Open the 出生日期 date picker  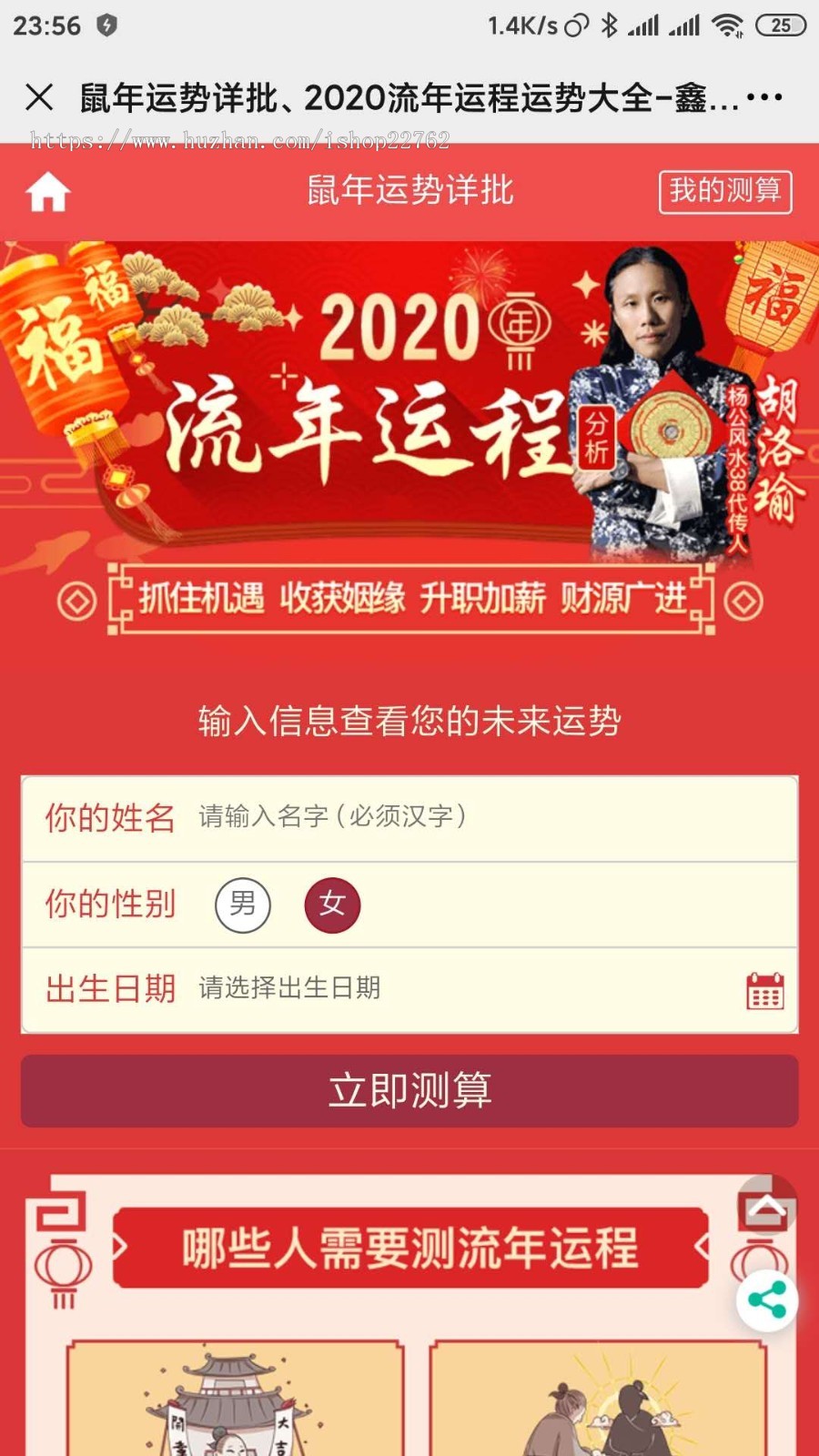click(491, 988)
